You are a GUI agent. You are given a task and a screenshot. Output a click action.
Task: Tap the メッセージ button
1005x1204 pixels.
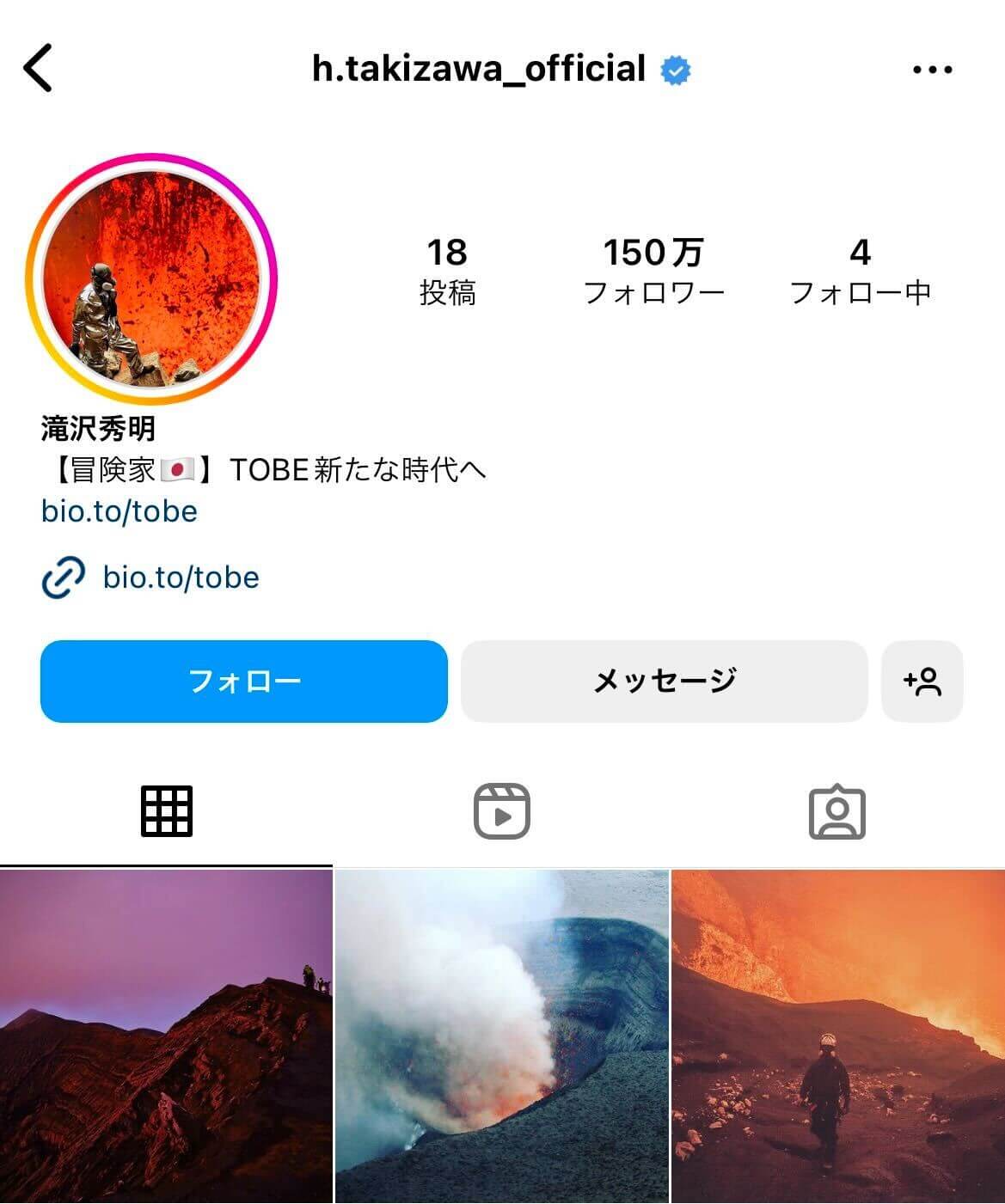pos(664,681)
